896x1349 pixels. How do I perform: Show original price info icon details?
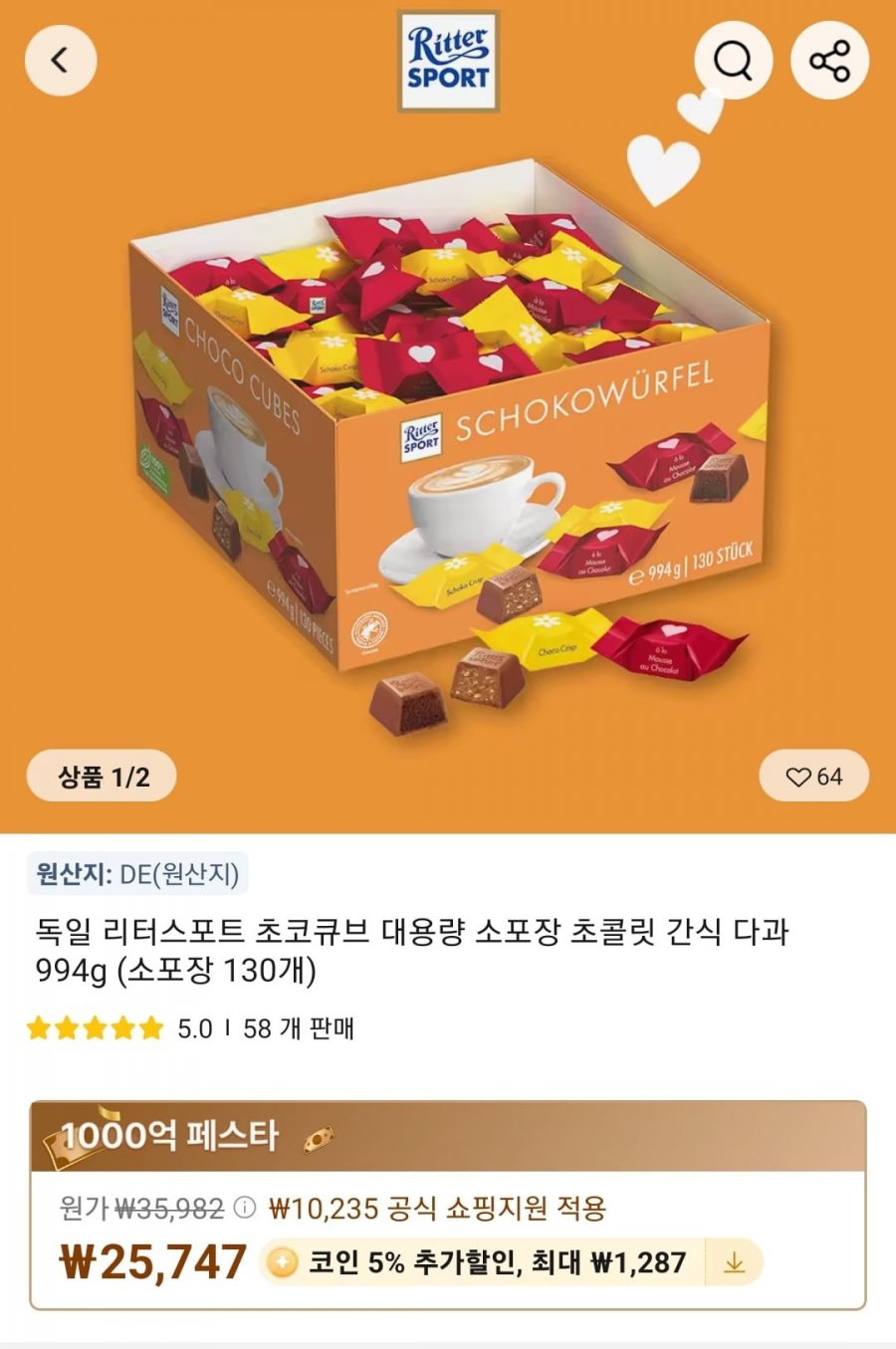[x=244, y=1208]
